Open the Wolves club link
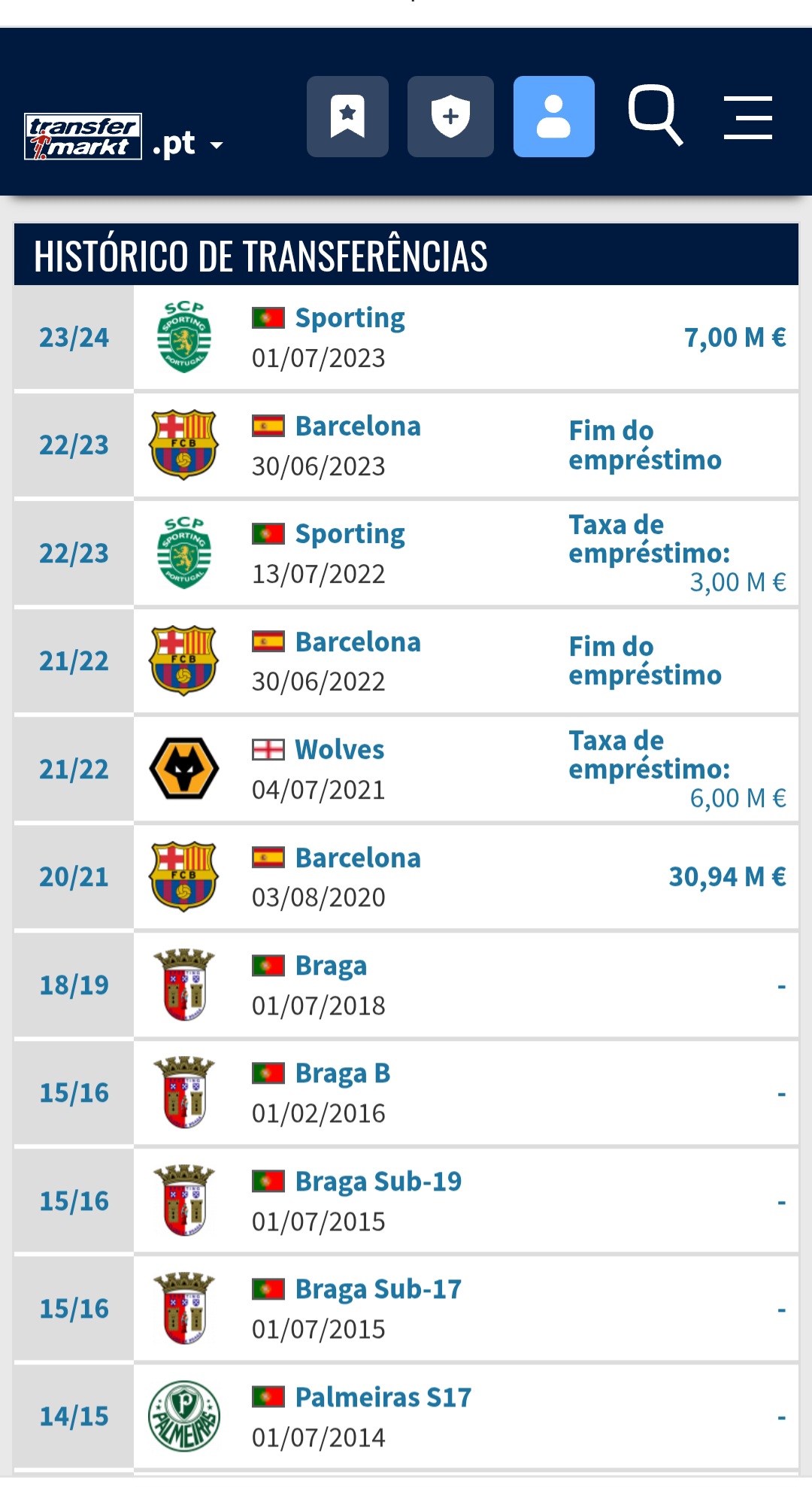The height and width of the screenshot is (1487, 812). pos(339,750)
